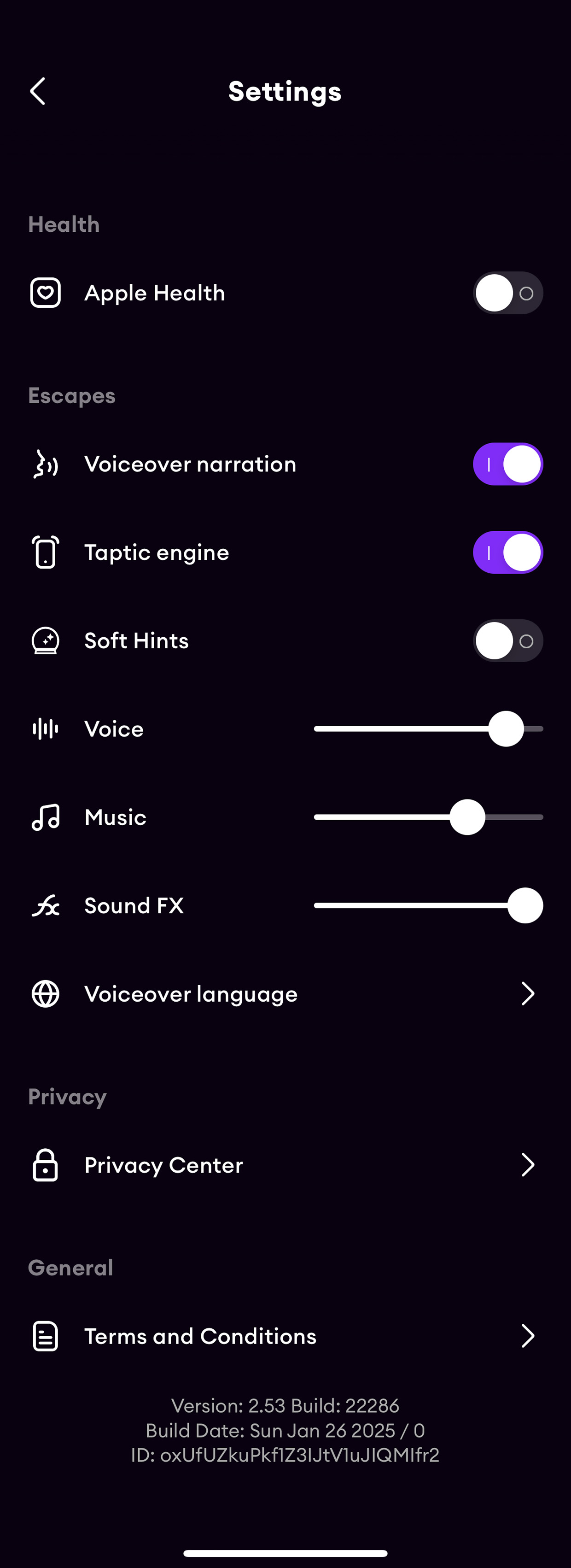Go back from the Settings screen
This screenshot has width=571, height=1568.
38,91
